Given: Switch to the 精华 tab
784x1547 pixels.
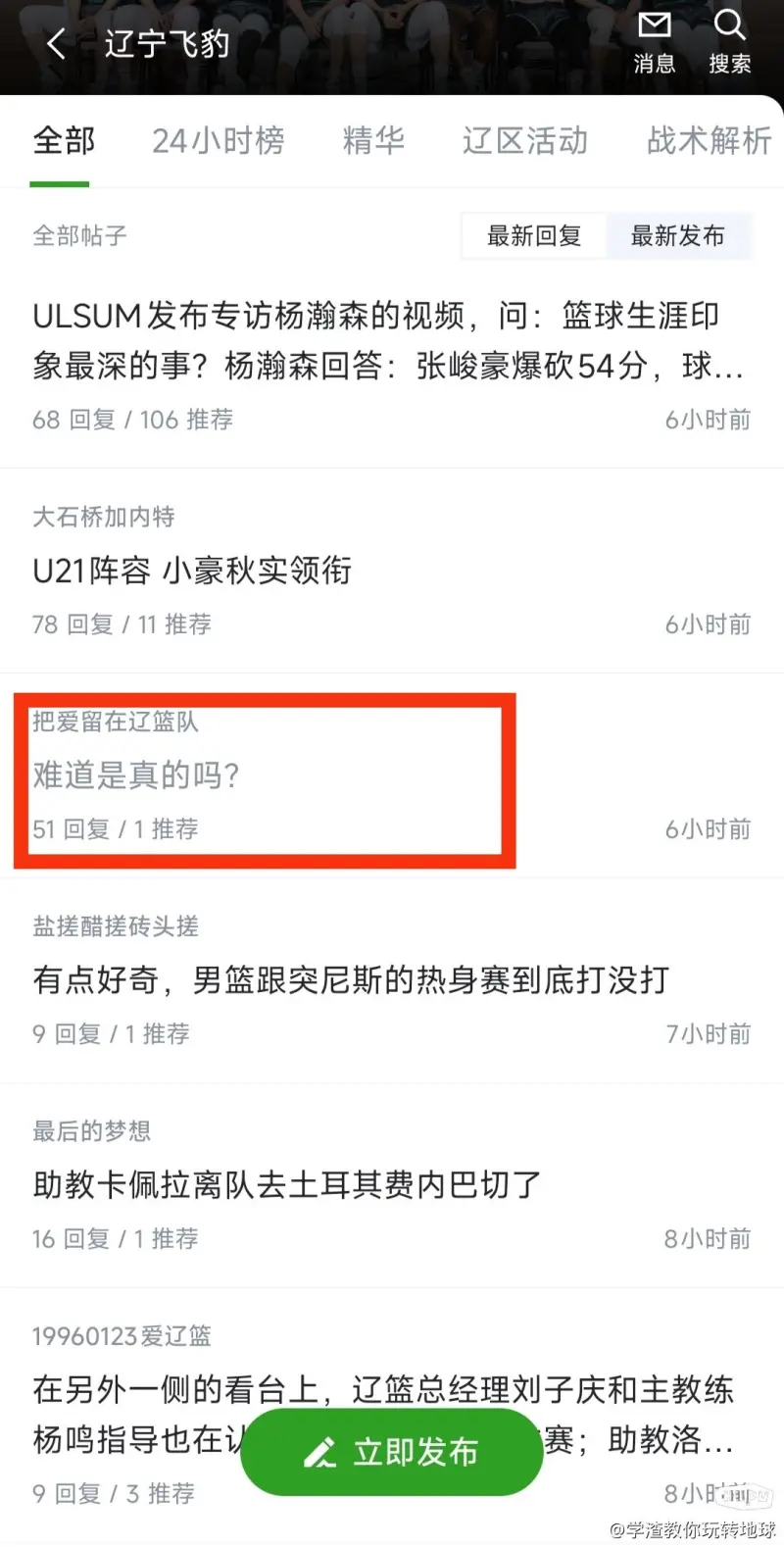Looking at the screenshot, I should pos(372,141).
